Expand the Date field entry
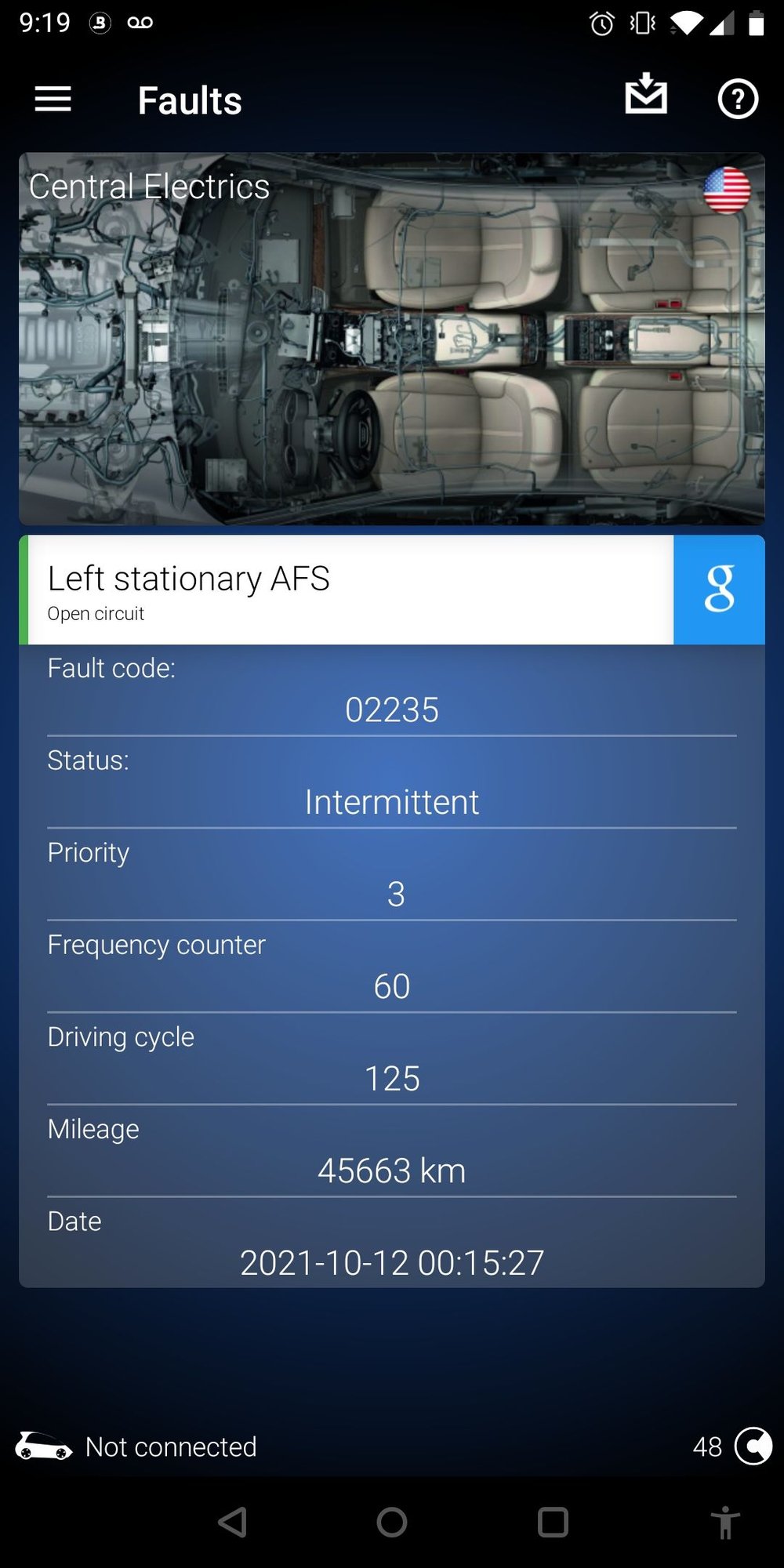Screen dimensions: 784x1568 pyautogui.click(x=392, y=1261)
